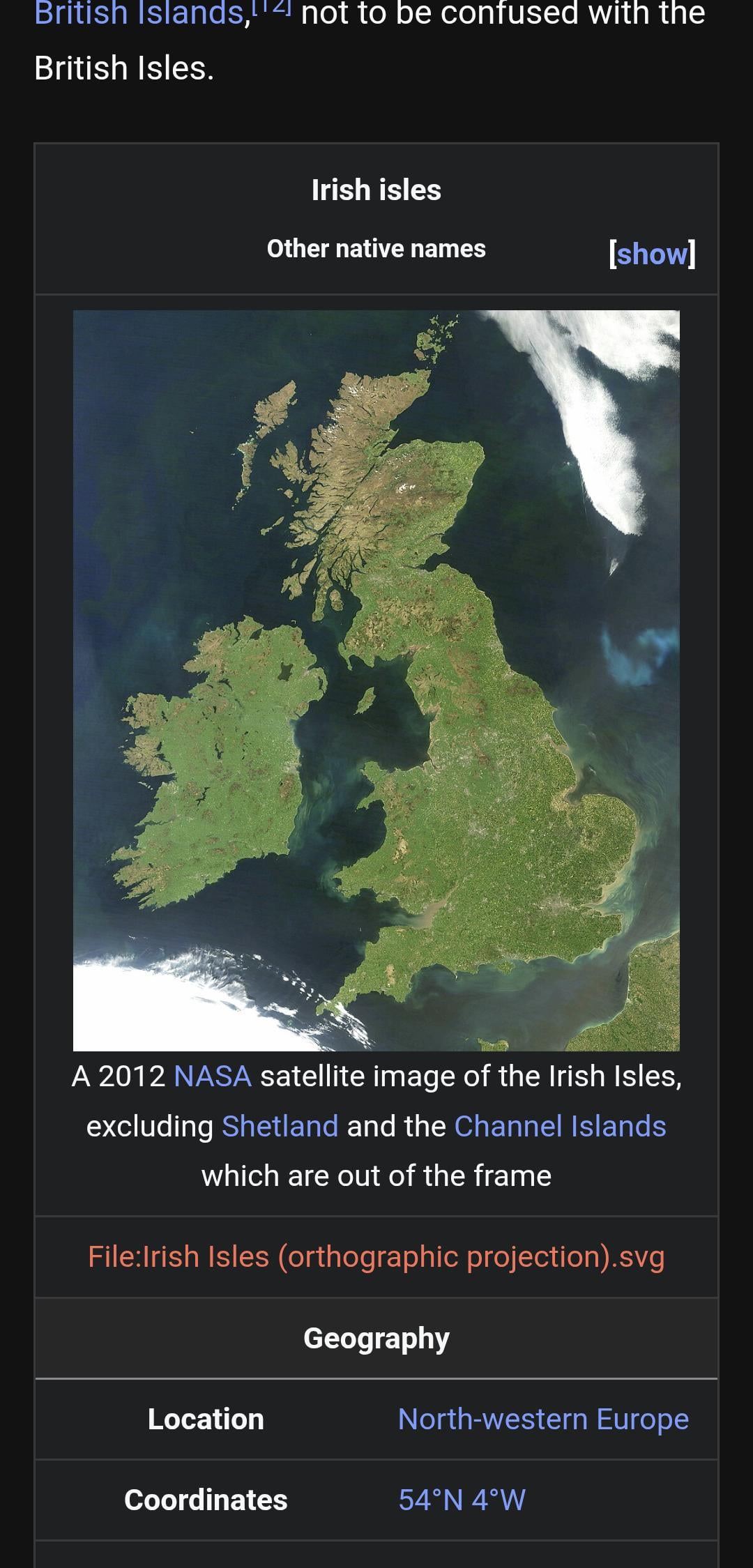This screenshot has width=753, height=1568.
Task: Expand other native names with show
Action: coord(652,254)
